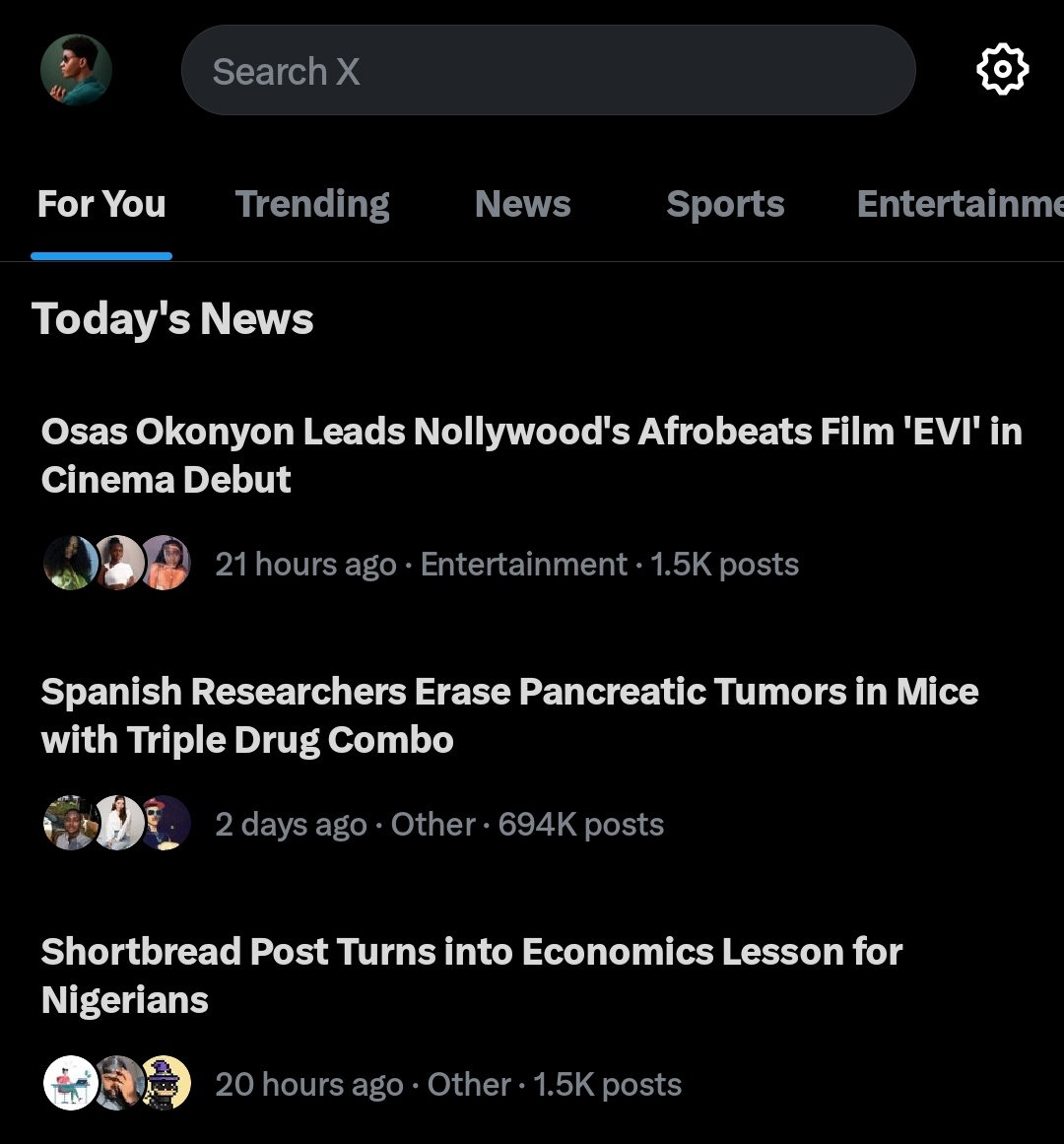1064x1144 pixels.
Task: Open explore settings gear
Action: [x=1002, y=69]
